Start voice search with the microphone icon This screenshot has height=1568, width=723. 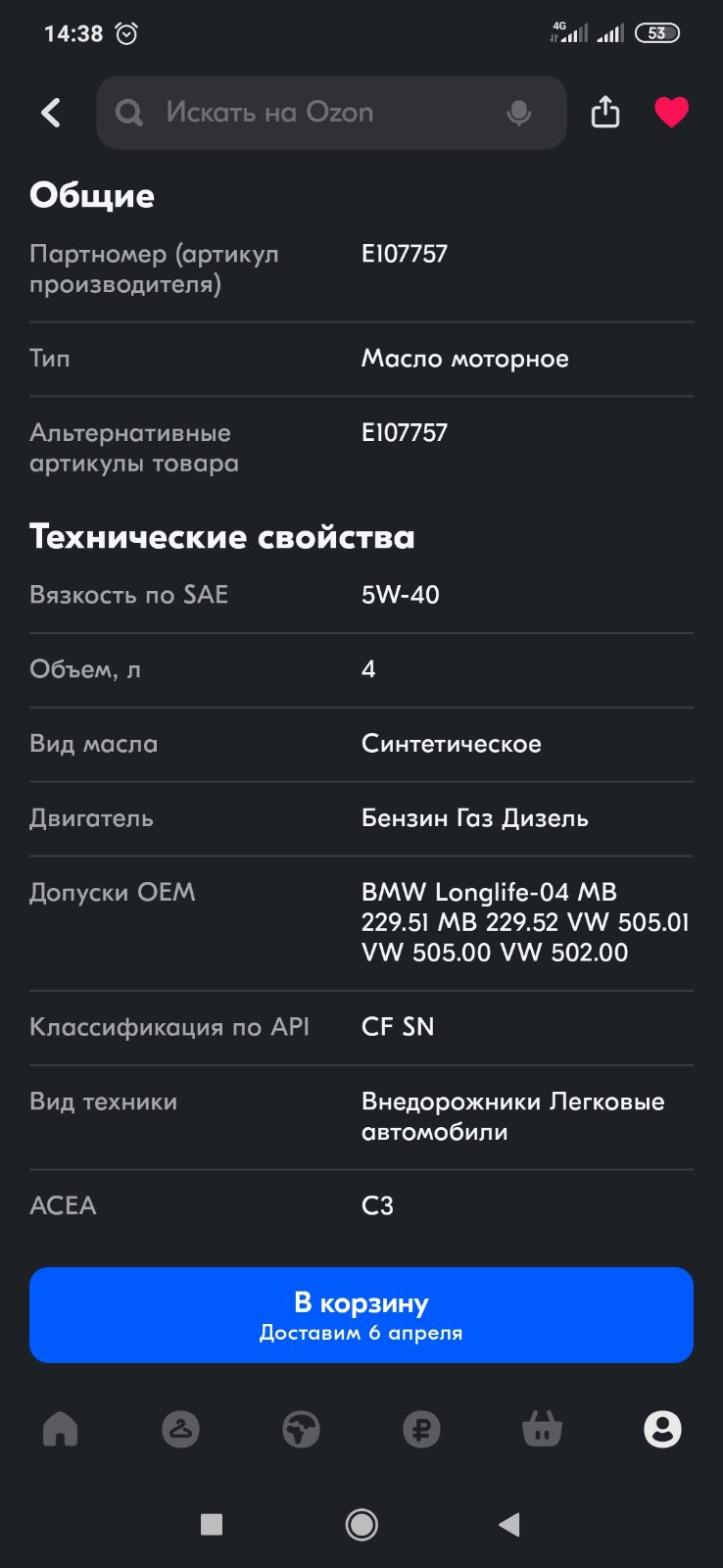point(519,113)
